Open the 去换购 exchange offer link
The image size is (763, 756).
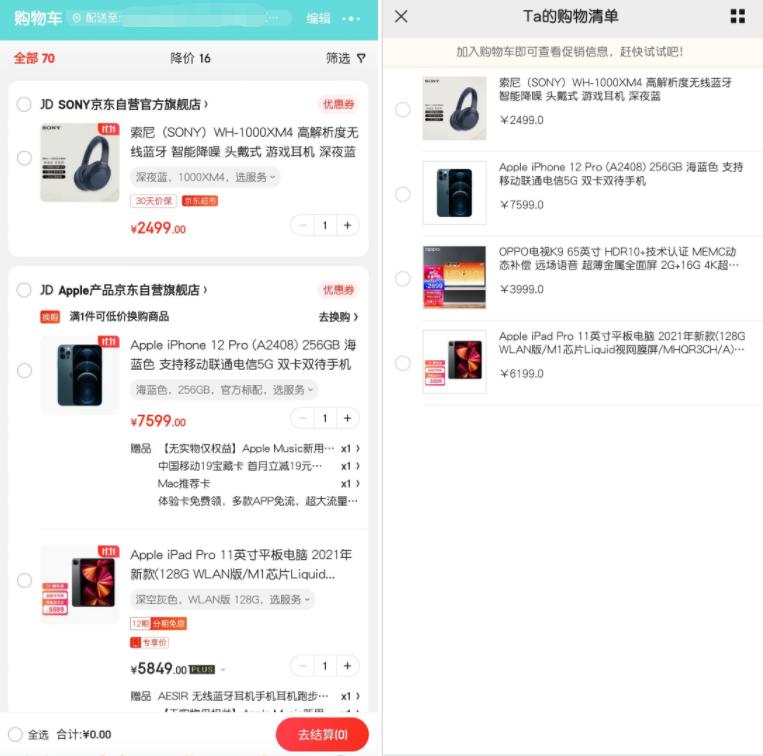coord(338,317)
